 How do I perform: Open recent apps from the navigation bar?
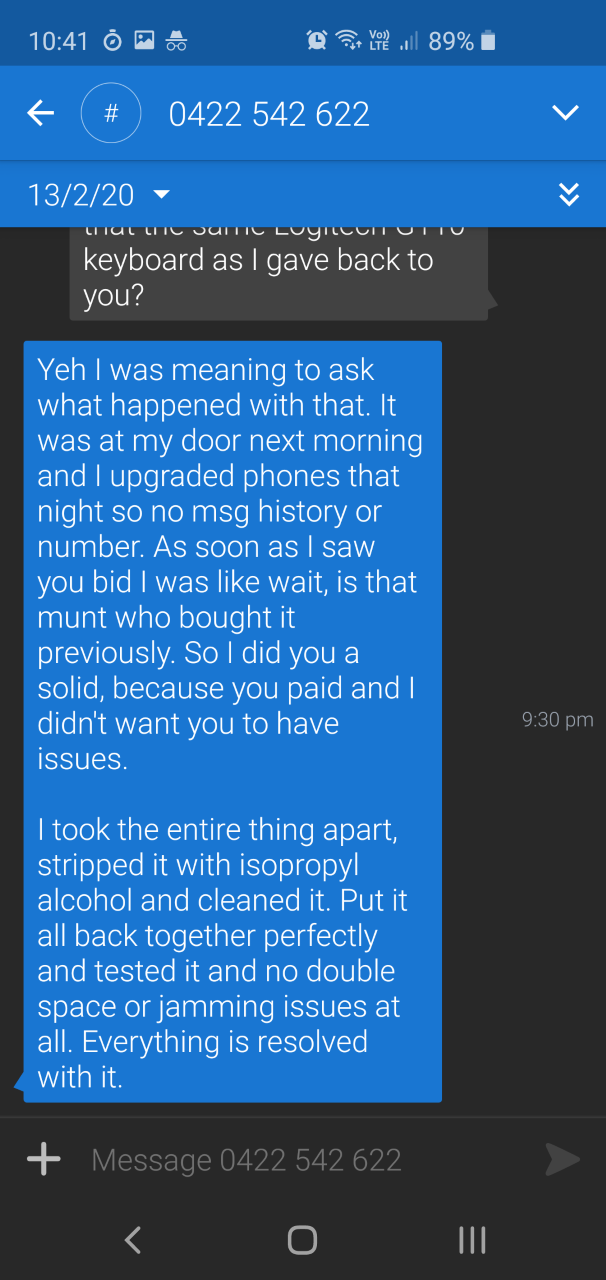(472, 1240)
